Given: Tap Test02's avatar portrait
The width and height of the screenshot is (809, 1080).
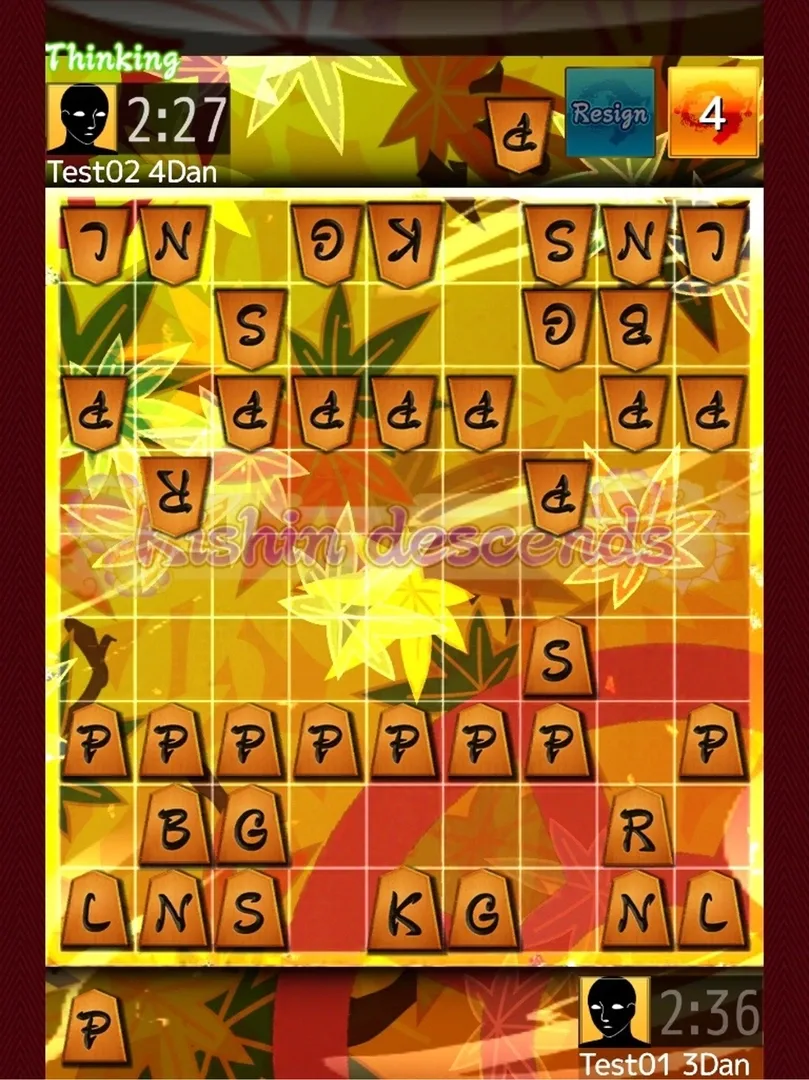Looking at the screenshot, I should tap(81, 119).
